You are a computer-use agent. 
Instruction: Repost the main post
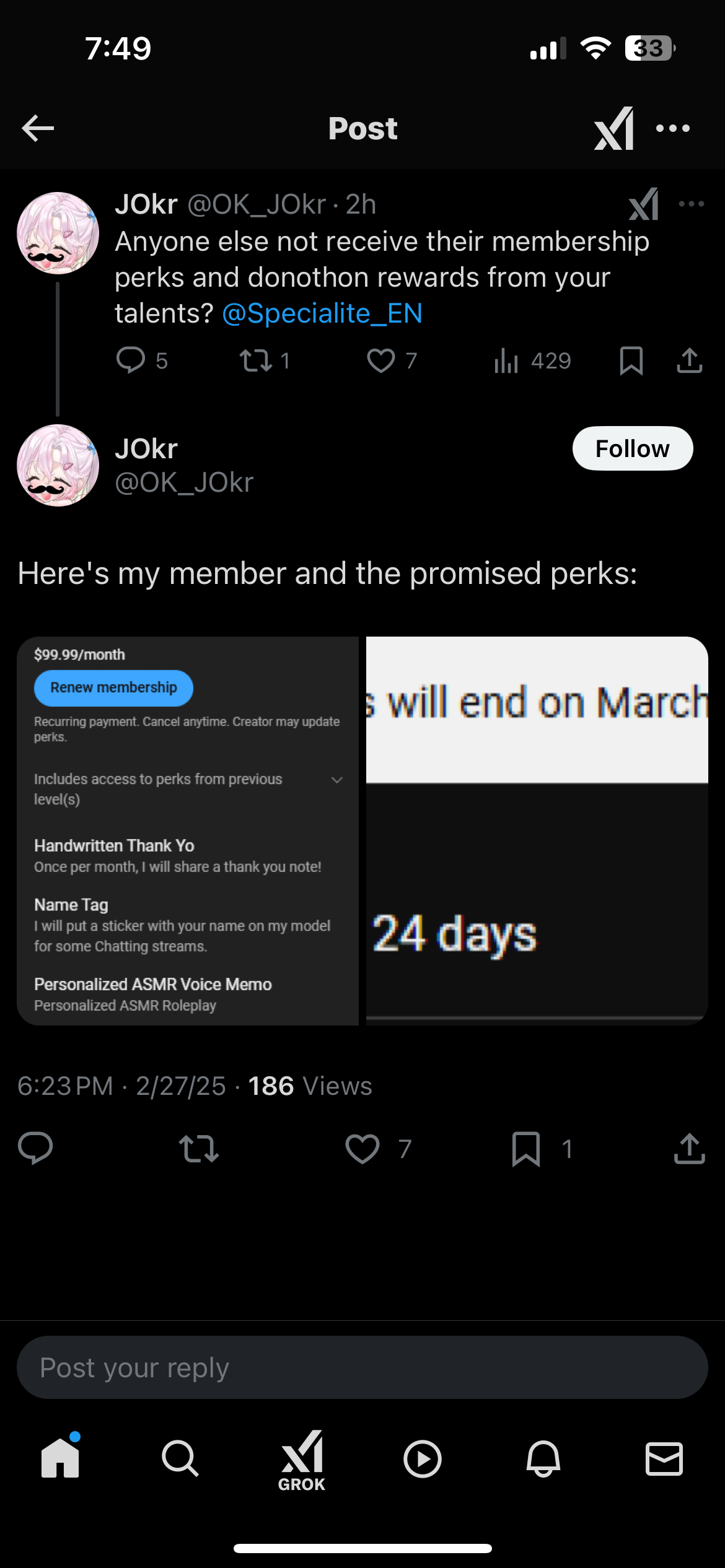point(199,1149)
